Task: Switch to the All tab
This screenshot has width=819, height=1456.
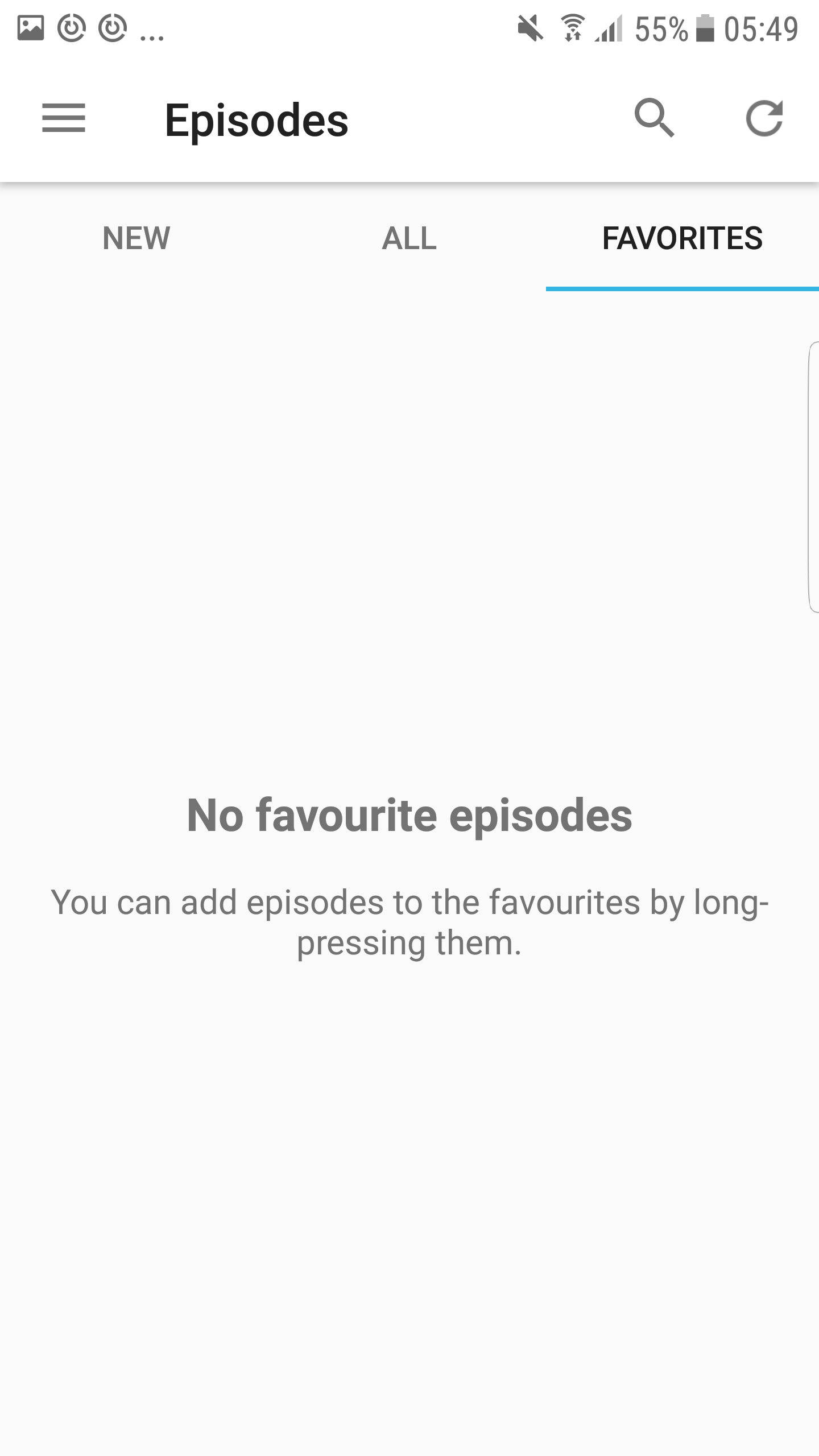Action: (409, 238)
